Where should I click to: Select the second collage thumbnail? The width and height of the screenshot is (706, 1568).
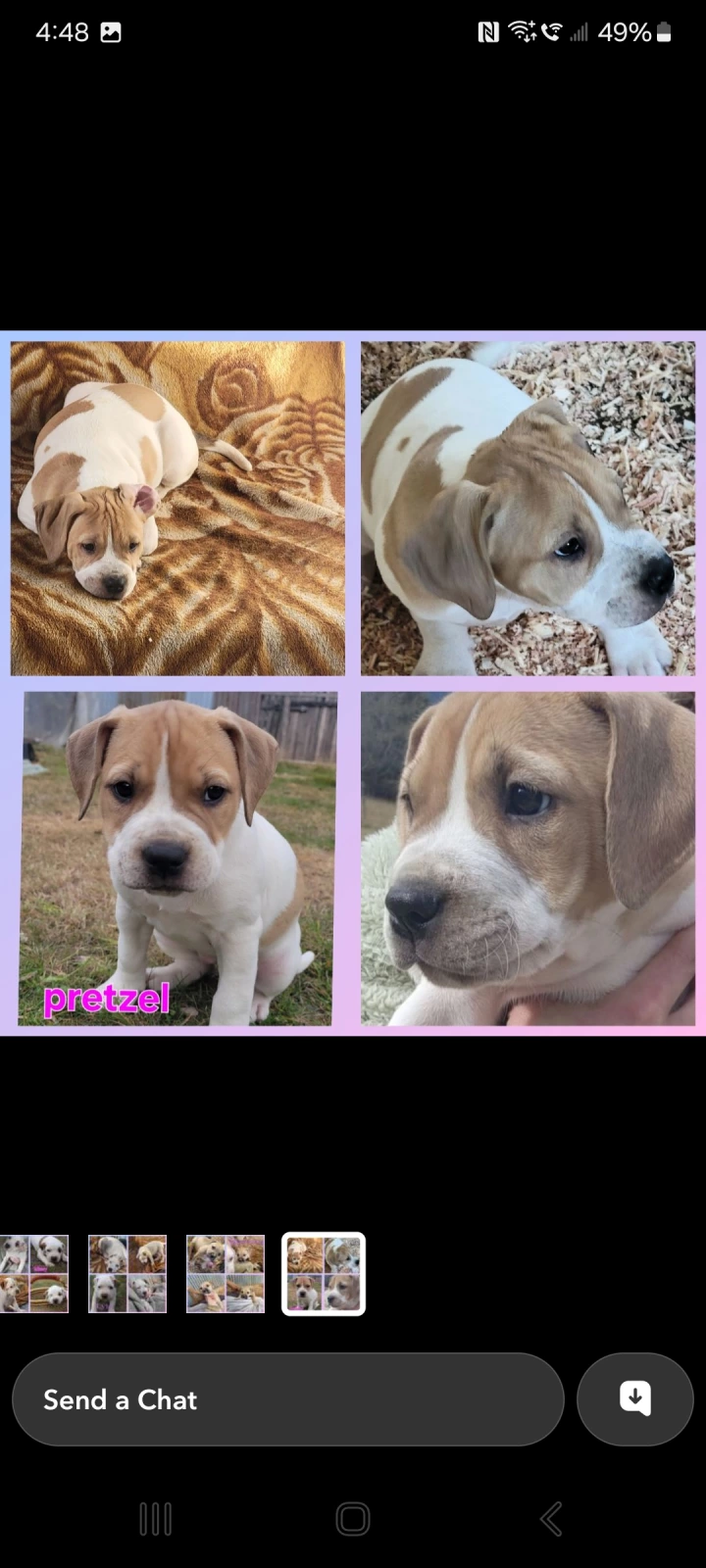click(127, 1273)
